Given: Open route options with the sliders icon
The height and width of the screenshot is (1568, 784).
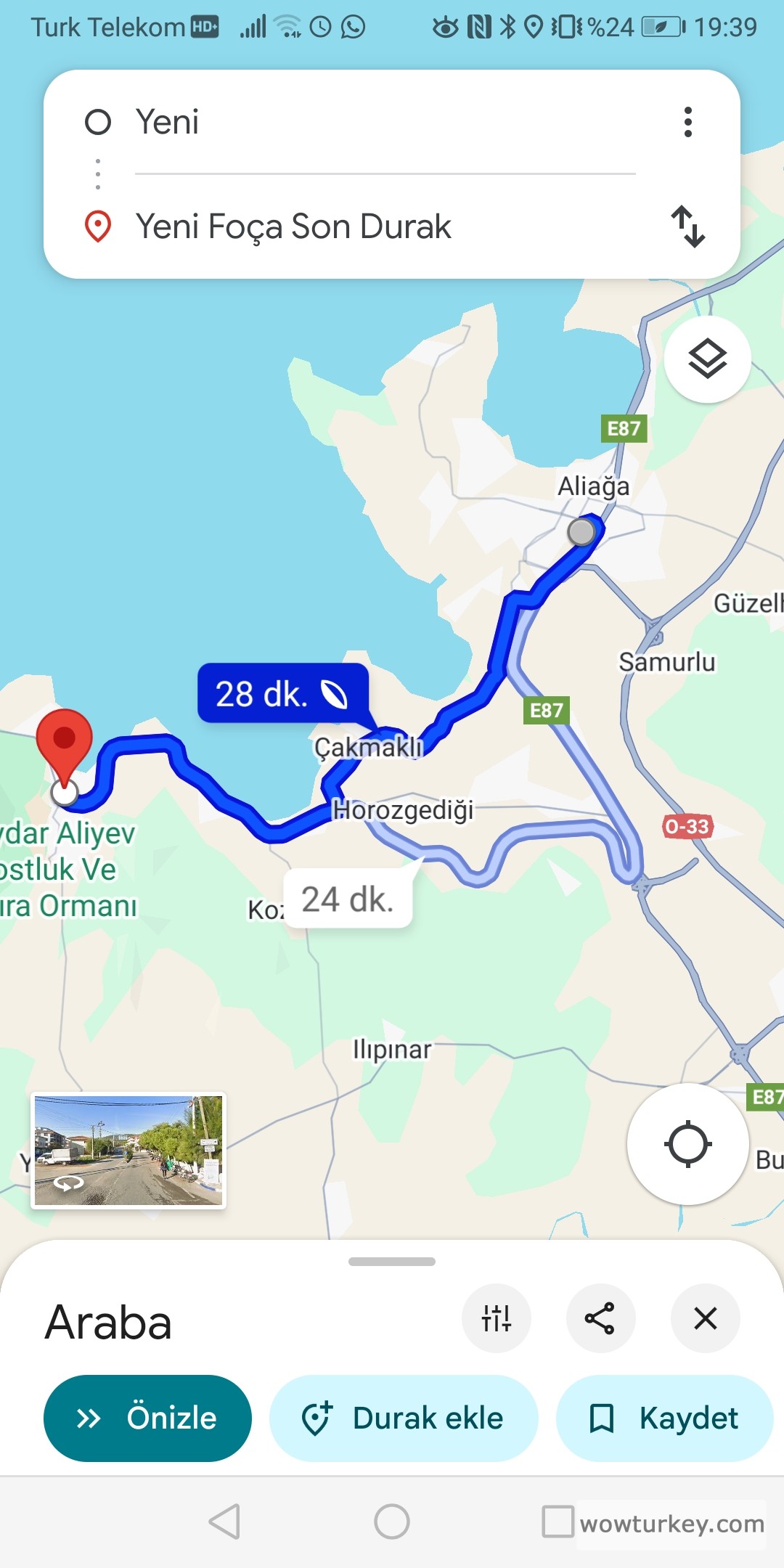Looking at the screenshot, I should click(x=497, y=1319).
